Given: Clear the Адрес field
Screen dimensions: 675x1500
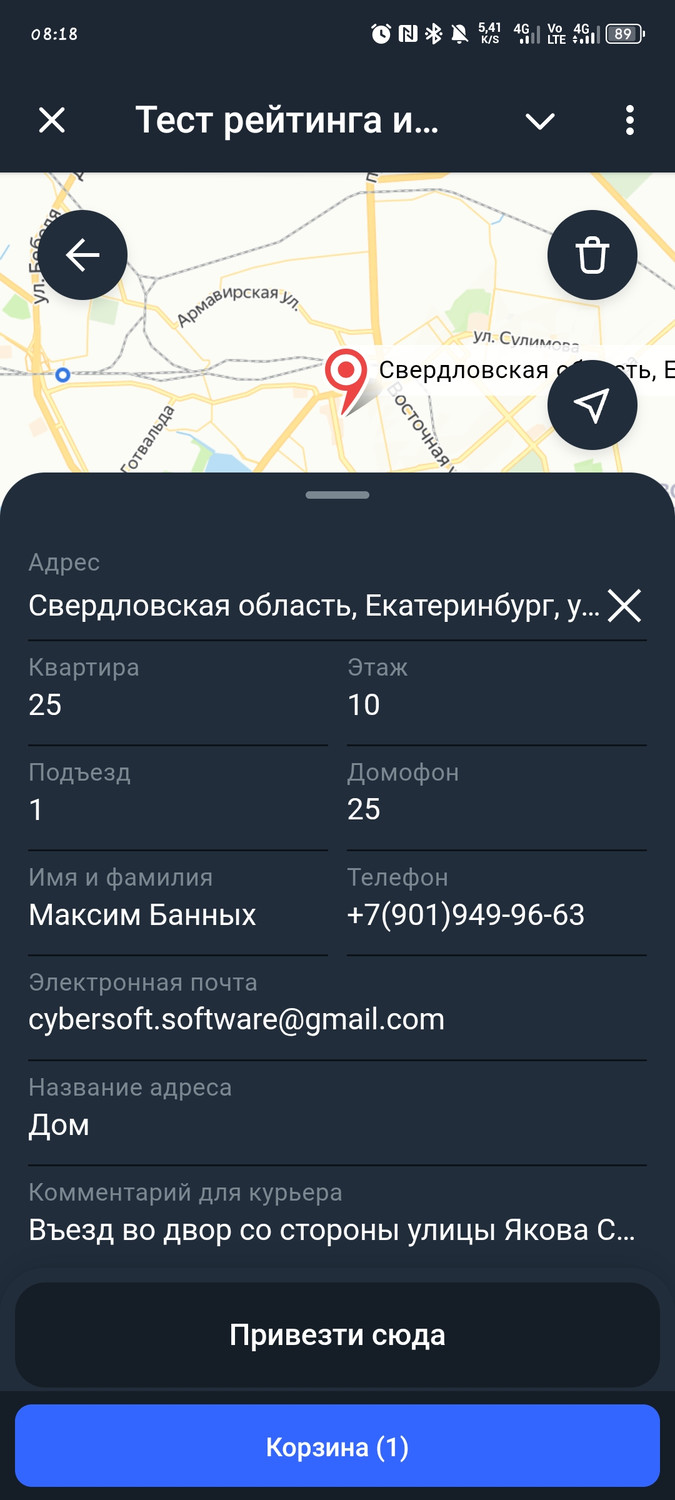Looking at the screenshot, I should [x=624, y=606].
